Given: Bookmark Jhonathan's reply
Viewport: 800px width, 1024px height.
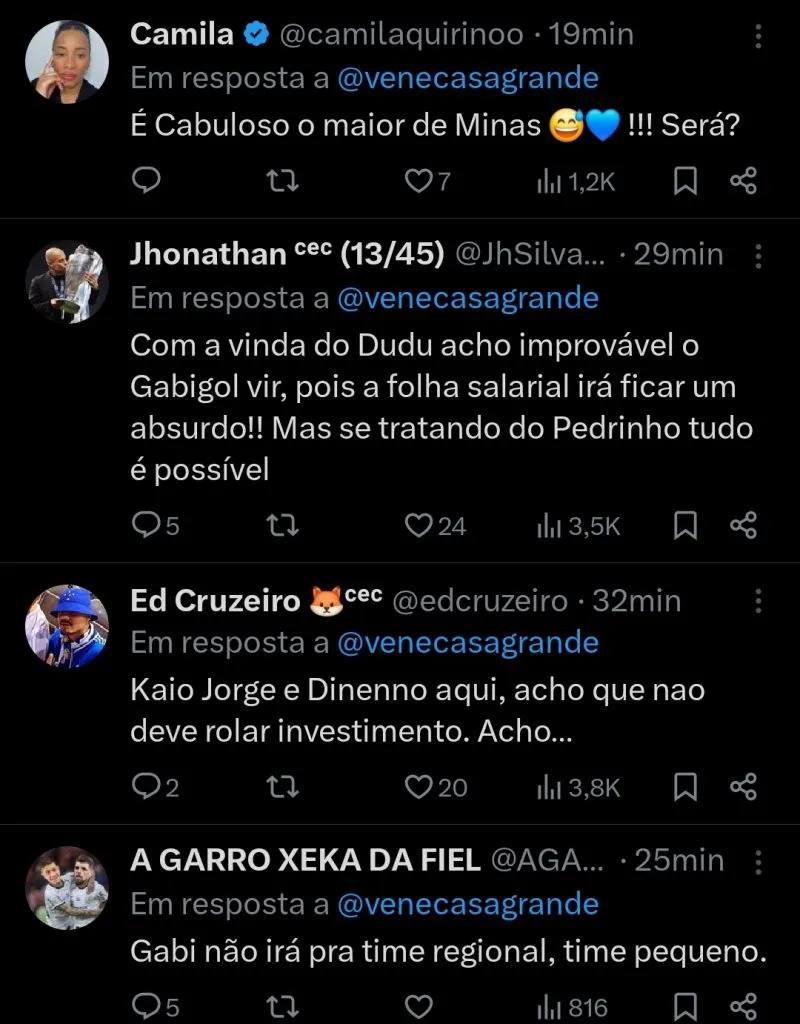Looking at the screenshot, I should click(x=684, y=525).
